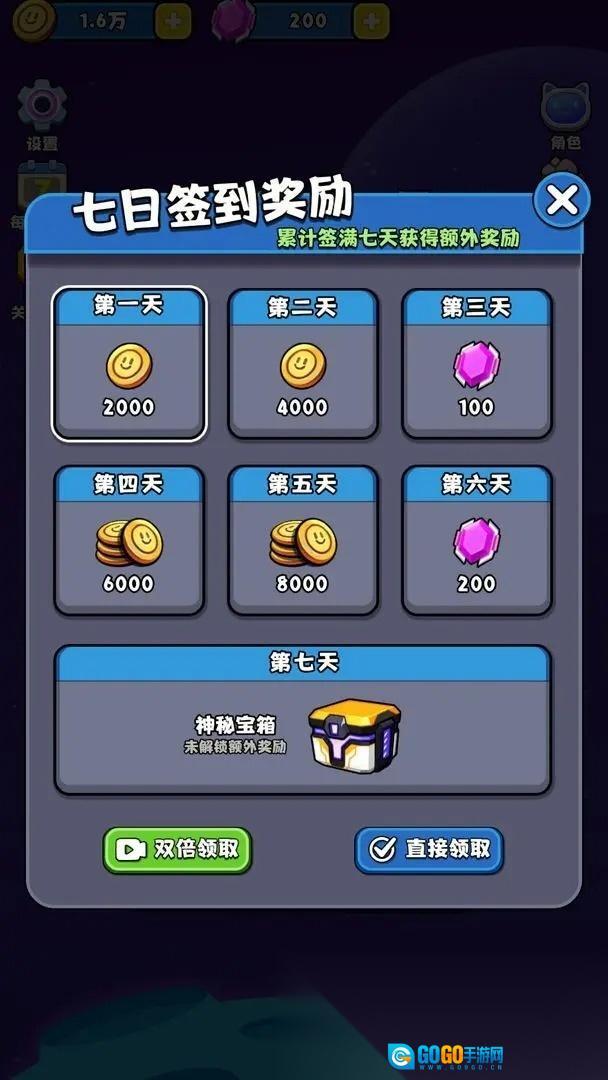608x1080 pixels.
Task: Close the seven-day sign-in reward dialog
Action: click(x=561, y=201)
